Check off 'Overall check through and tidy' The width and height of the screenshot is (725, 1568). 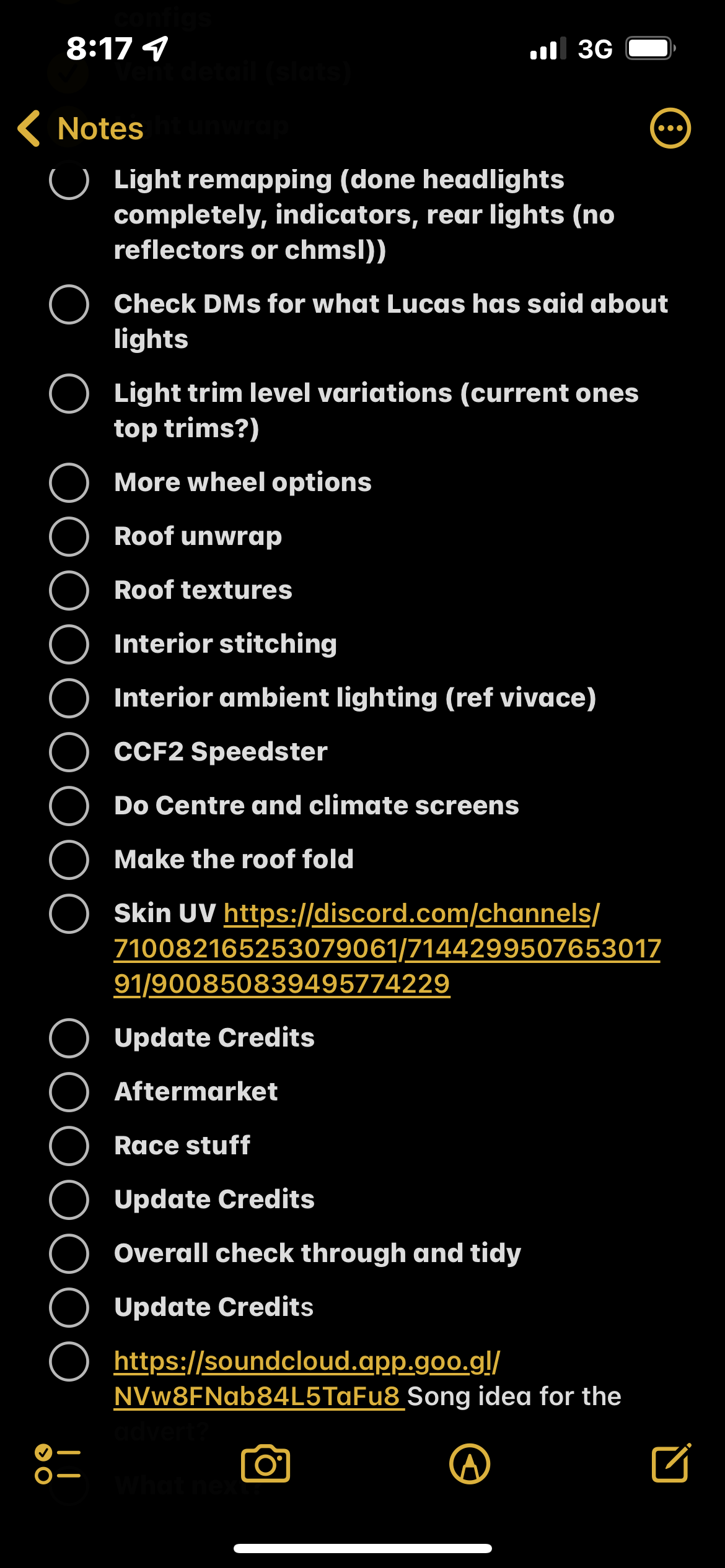tap(69, 1253)
